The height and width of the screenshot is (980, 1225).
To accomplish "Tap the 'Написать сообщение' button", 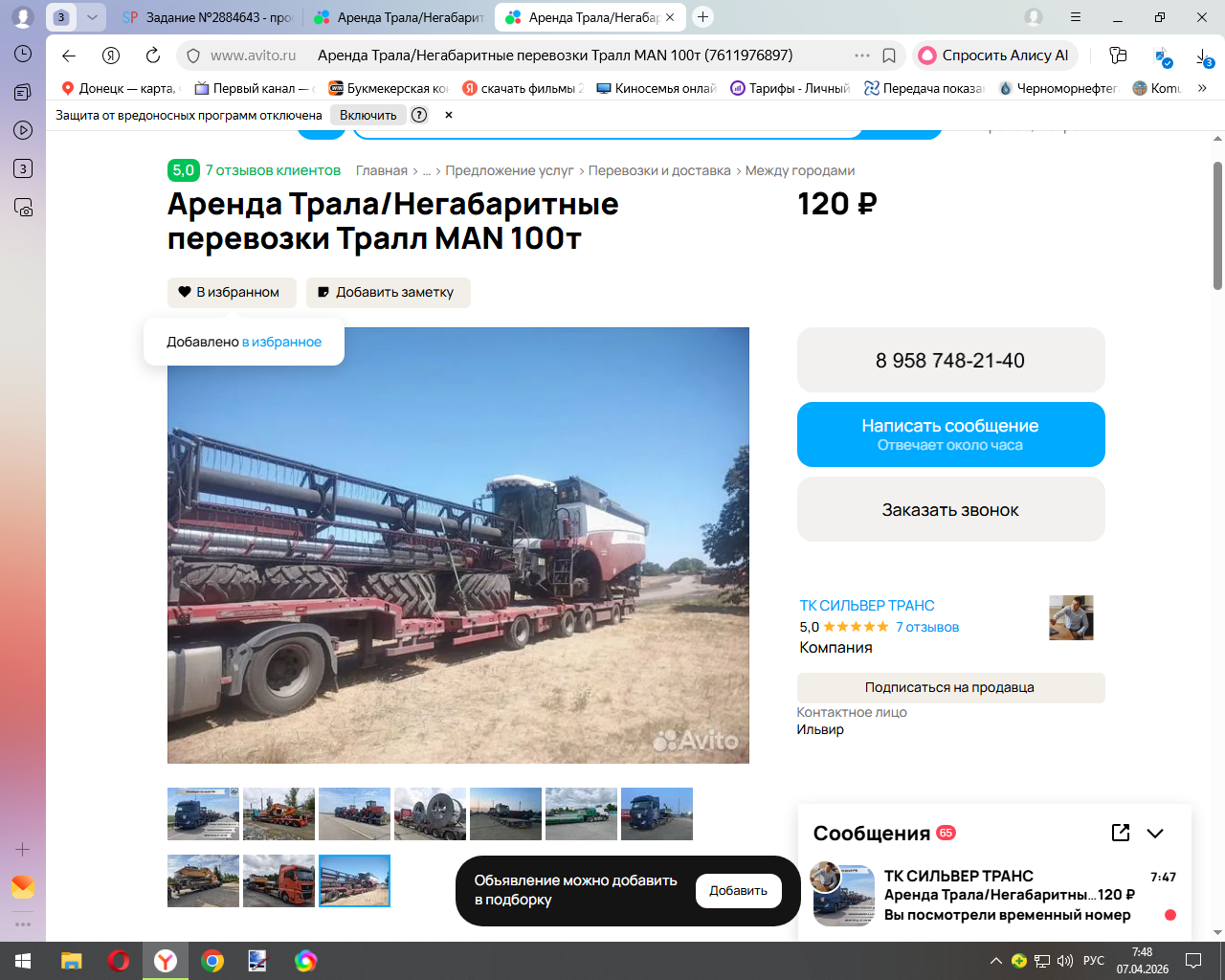I will tap(950, 434).
